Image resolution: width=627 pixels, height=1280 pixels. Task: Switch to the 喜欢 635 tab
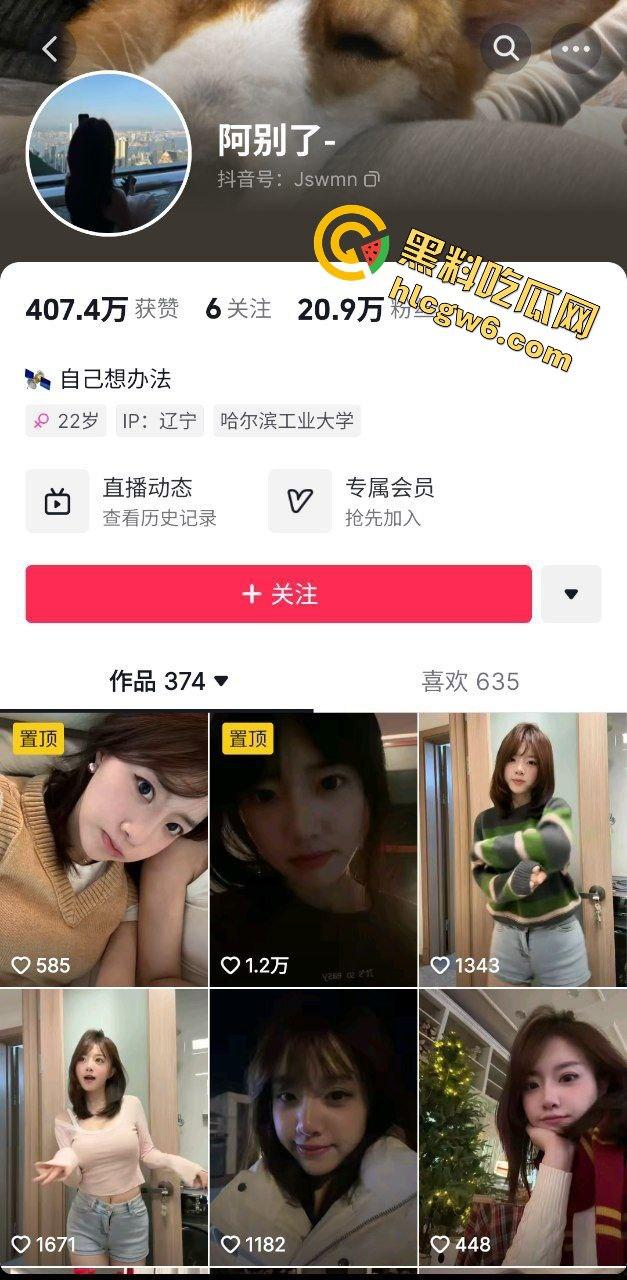tap(470, 681)
